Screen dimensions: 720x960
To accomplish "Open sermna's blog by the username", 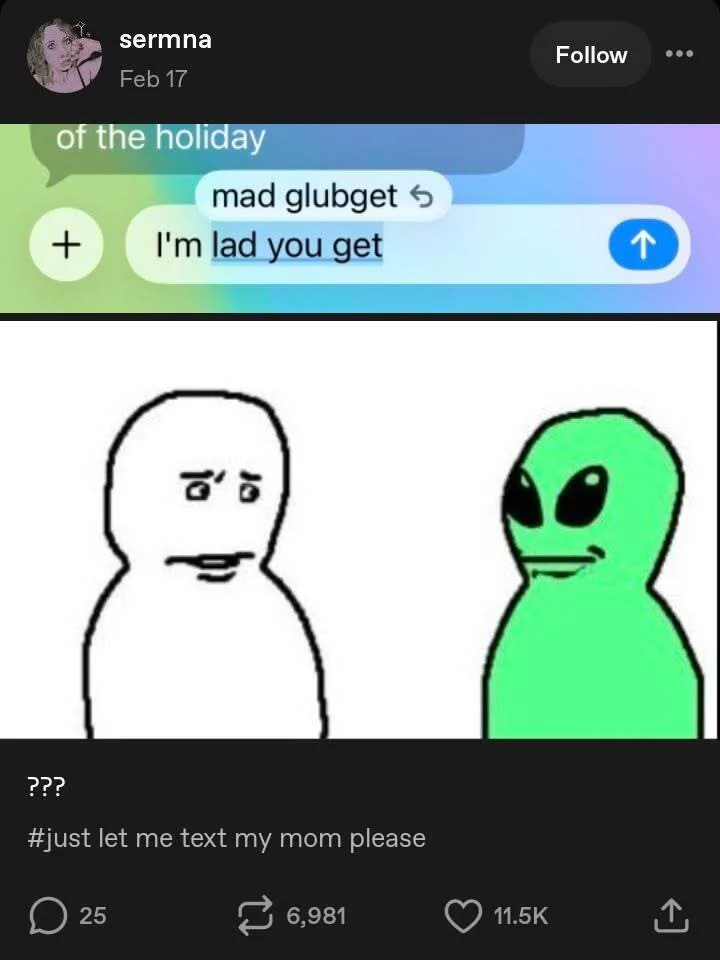I will pos(165,40).
